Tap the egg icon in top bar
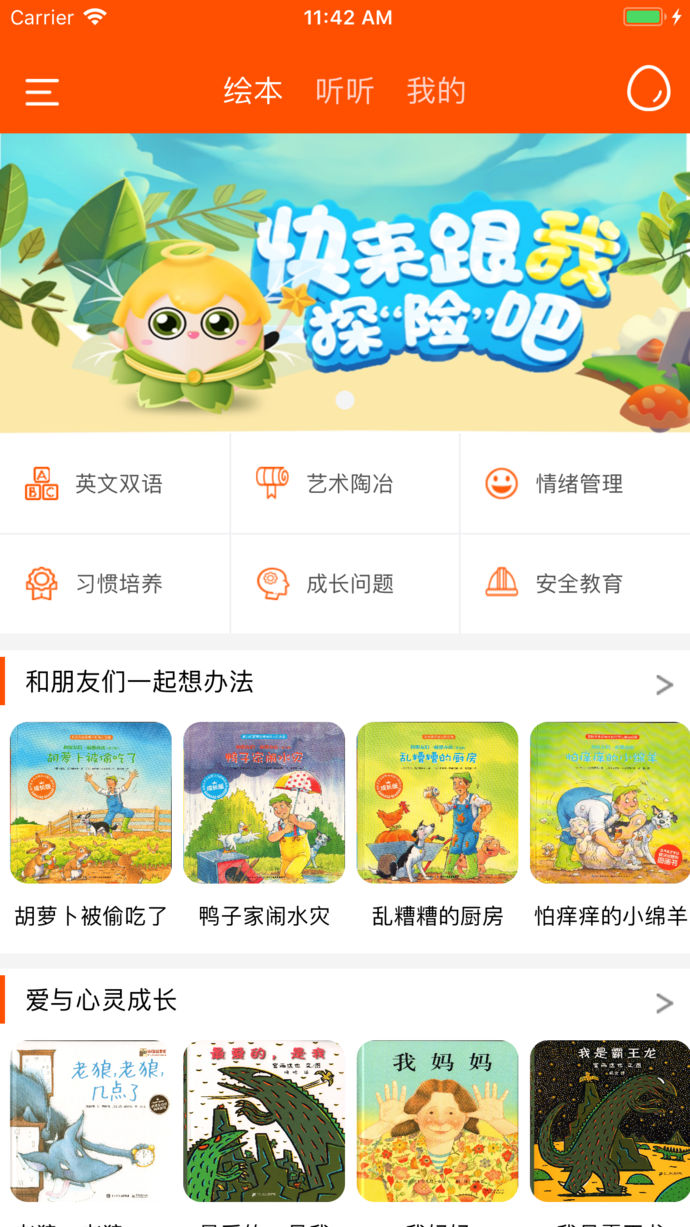Screen dimensions: 690x1227 [x=648, y=90]
